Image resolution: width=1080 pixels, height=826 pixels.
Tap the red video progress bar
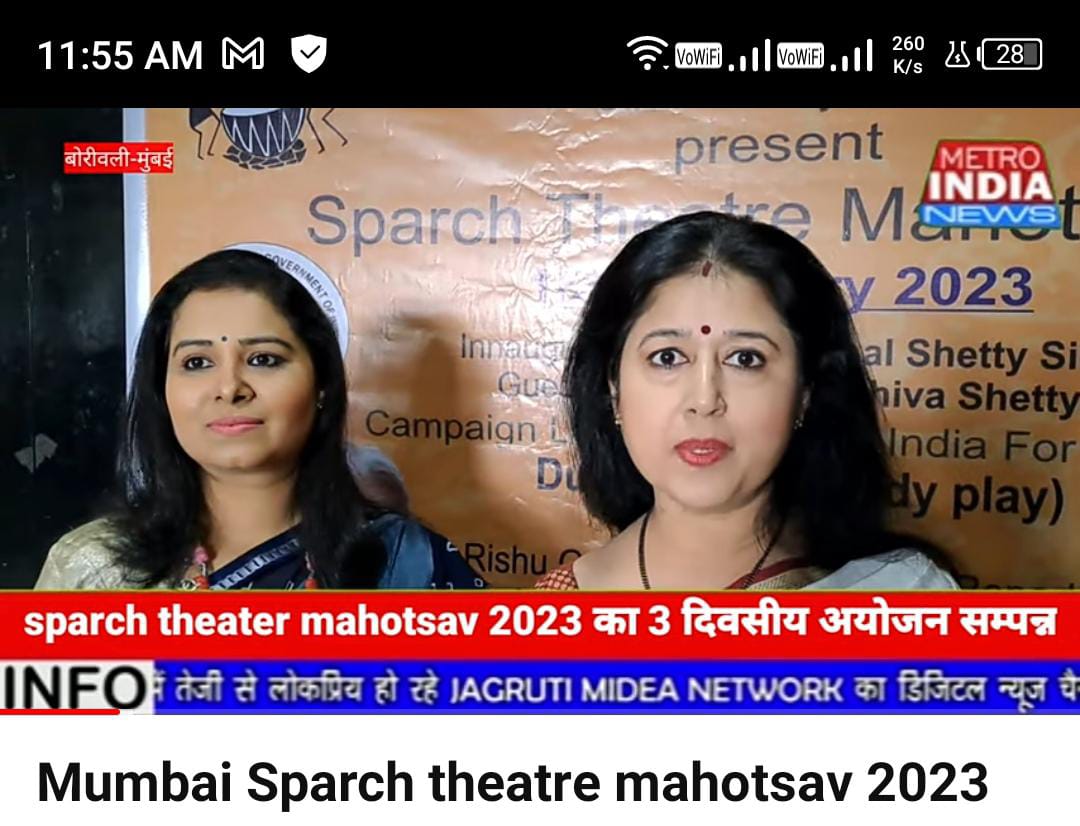tap(60, 712)
